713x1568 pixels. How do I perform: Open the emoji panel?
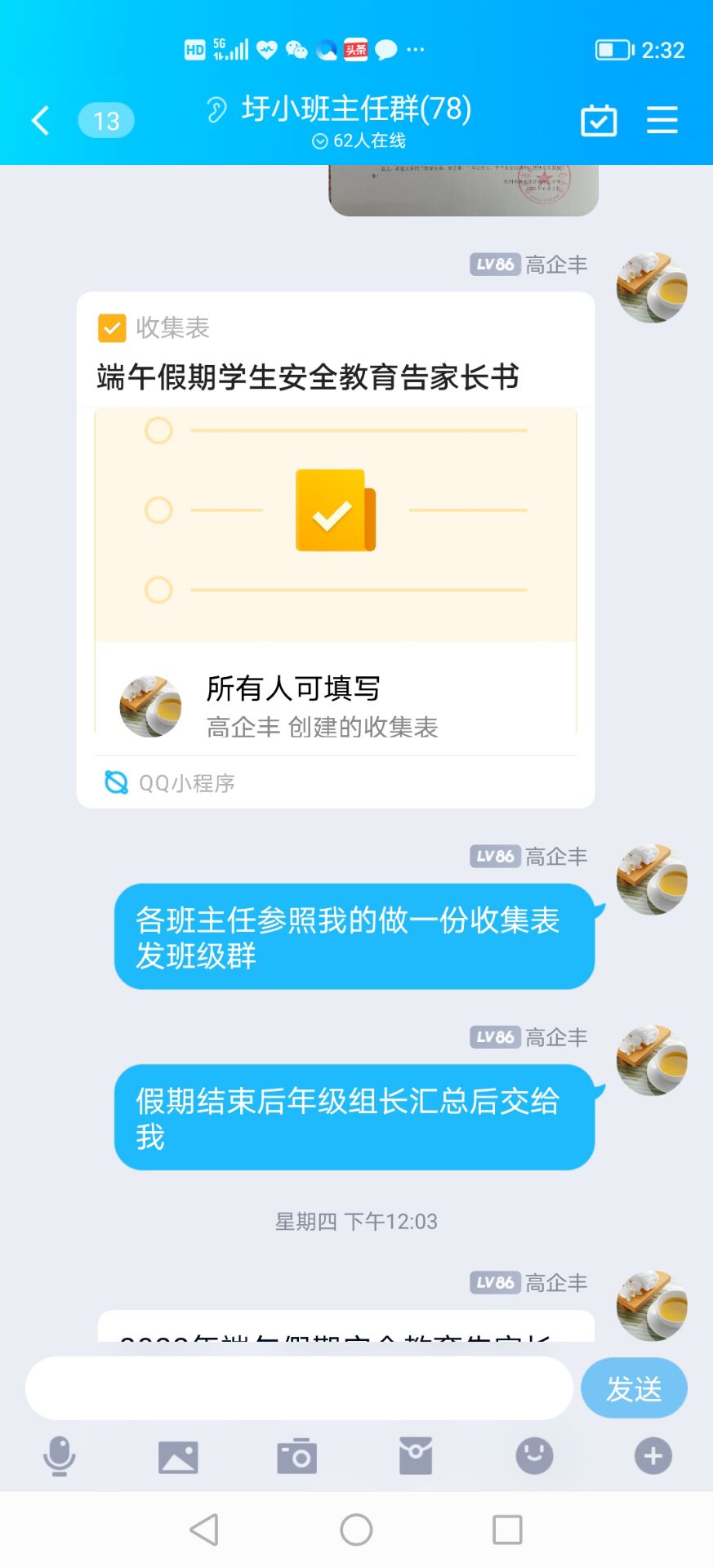pos(534,1456)
